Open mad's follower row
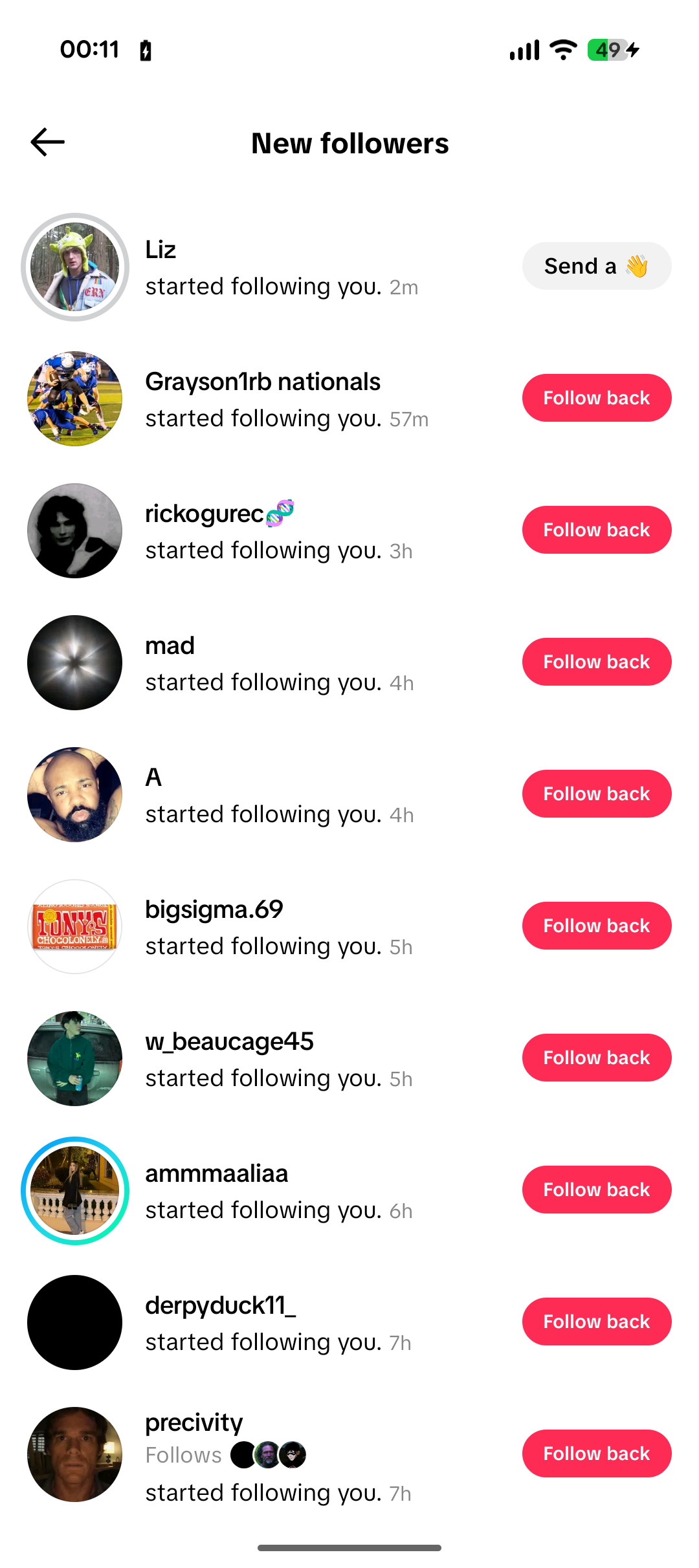The height and width of the screenshot is (1568, 699). click(x=278, y=664)
